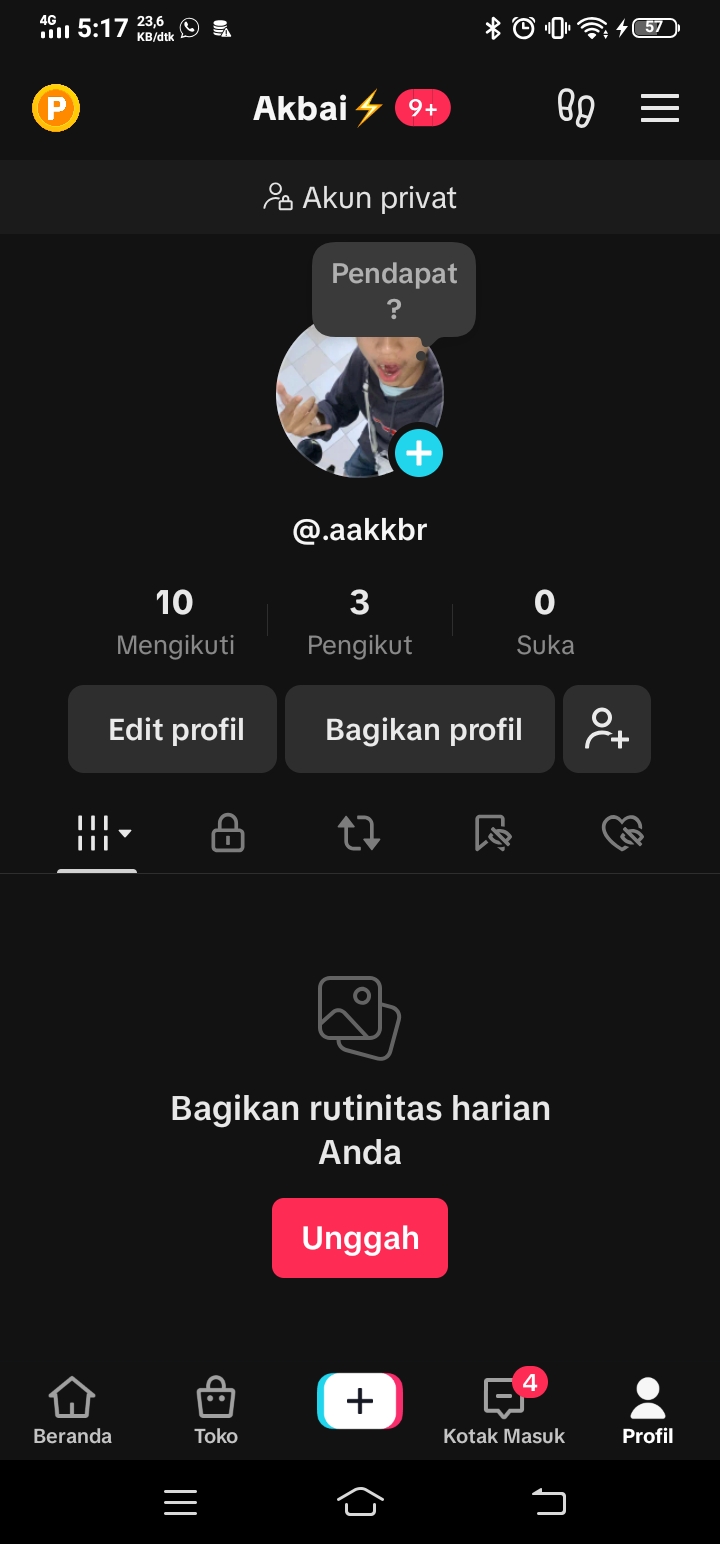Screen dimensions: 720x1544
Task: Open the add friends icon
Action: point(607,729)
